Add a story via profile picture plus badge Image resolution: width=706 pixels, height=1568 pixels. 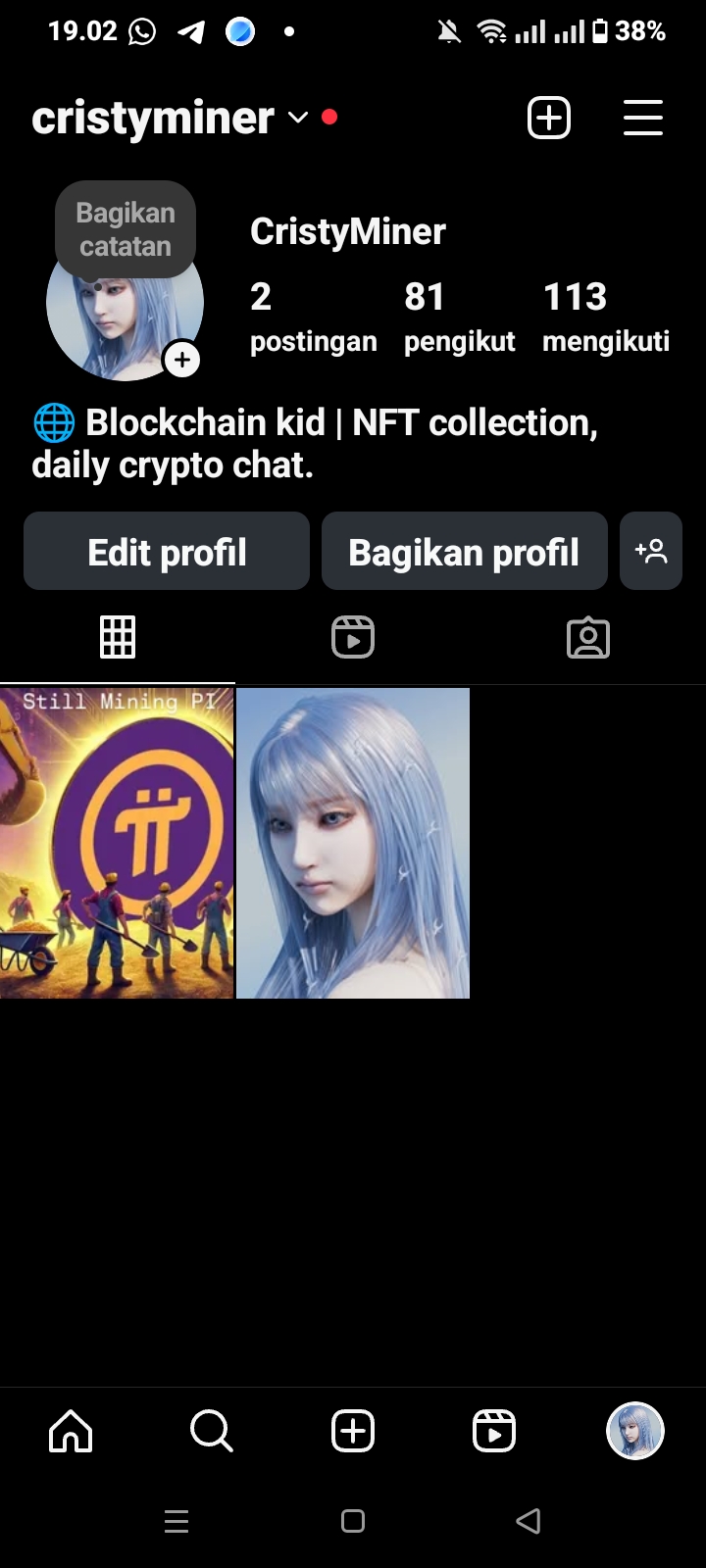182,360
